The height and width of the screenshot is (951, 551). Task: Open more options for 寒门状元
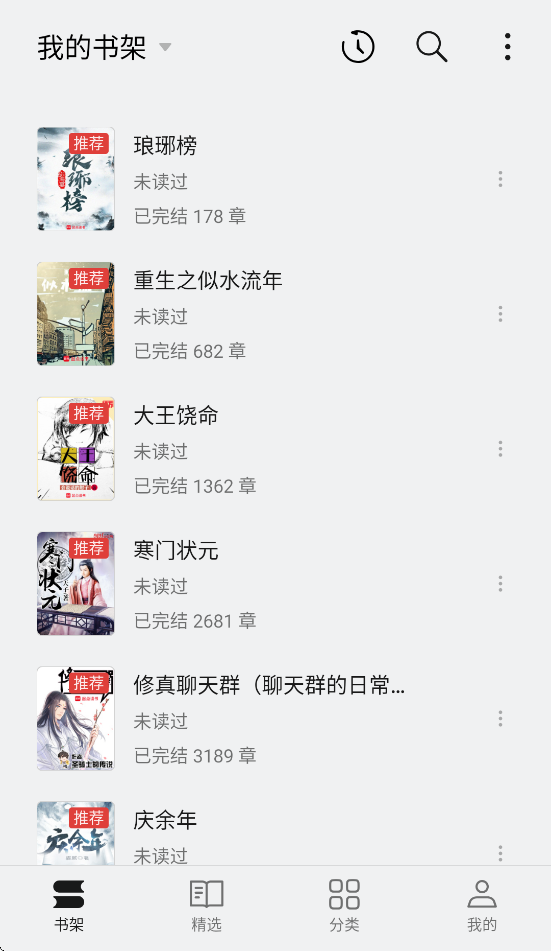click(500, 583)
